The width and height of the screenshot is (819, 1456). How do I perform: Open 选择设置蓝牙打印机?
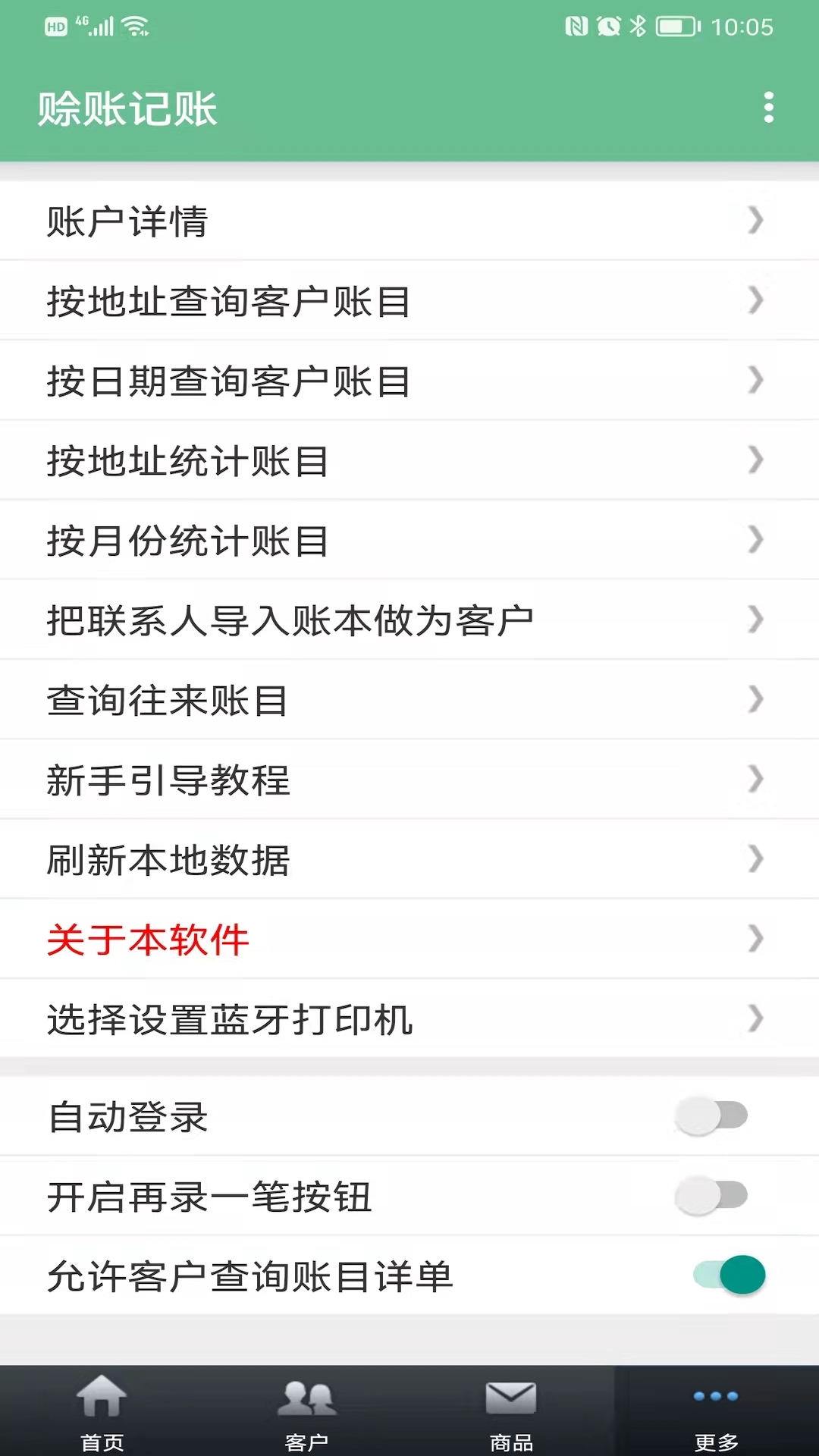pyautogui.click(x=409, y=1019)
